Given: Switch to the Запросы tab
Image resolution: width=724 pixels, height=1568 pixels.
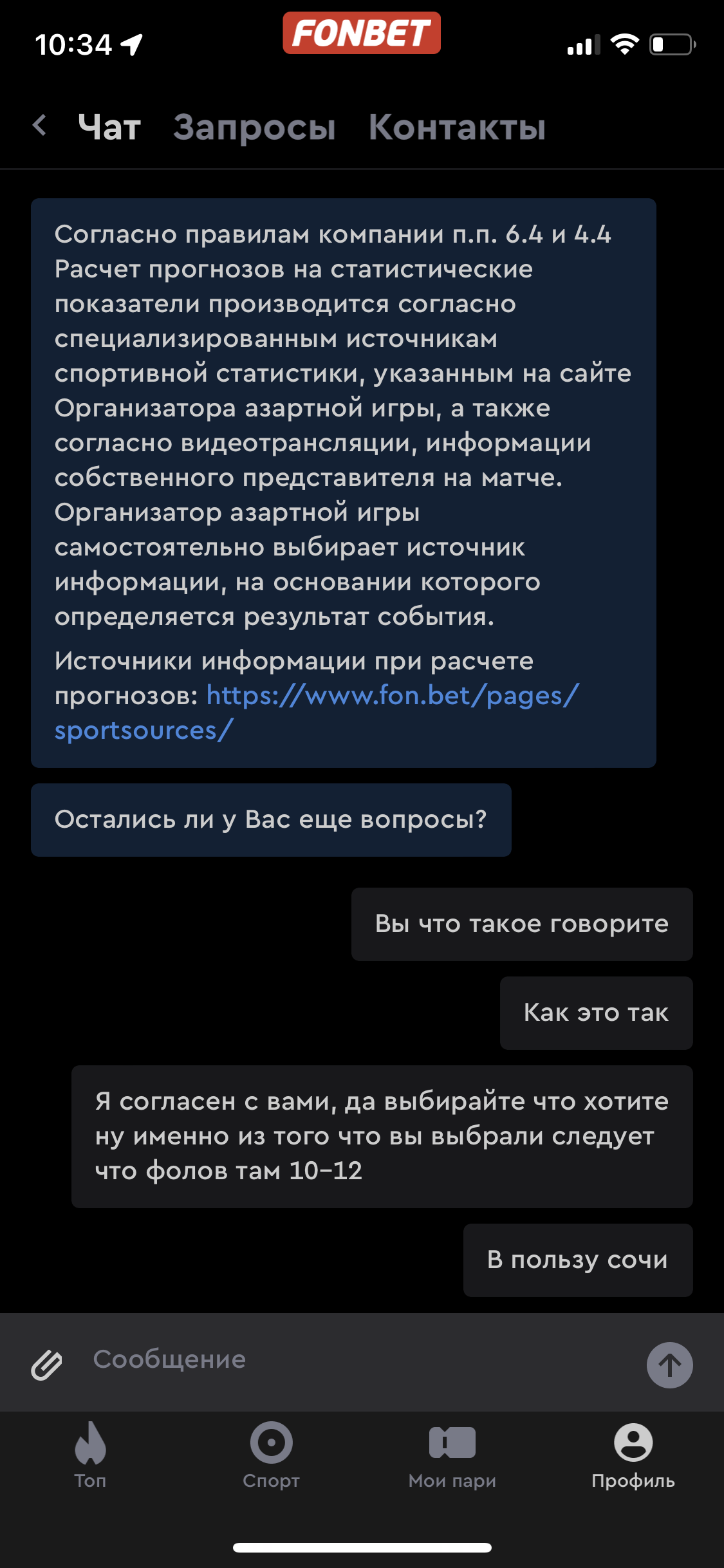Looking at the screenshot, I should 254,127.
